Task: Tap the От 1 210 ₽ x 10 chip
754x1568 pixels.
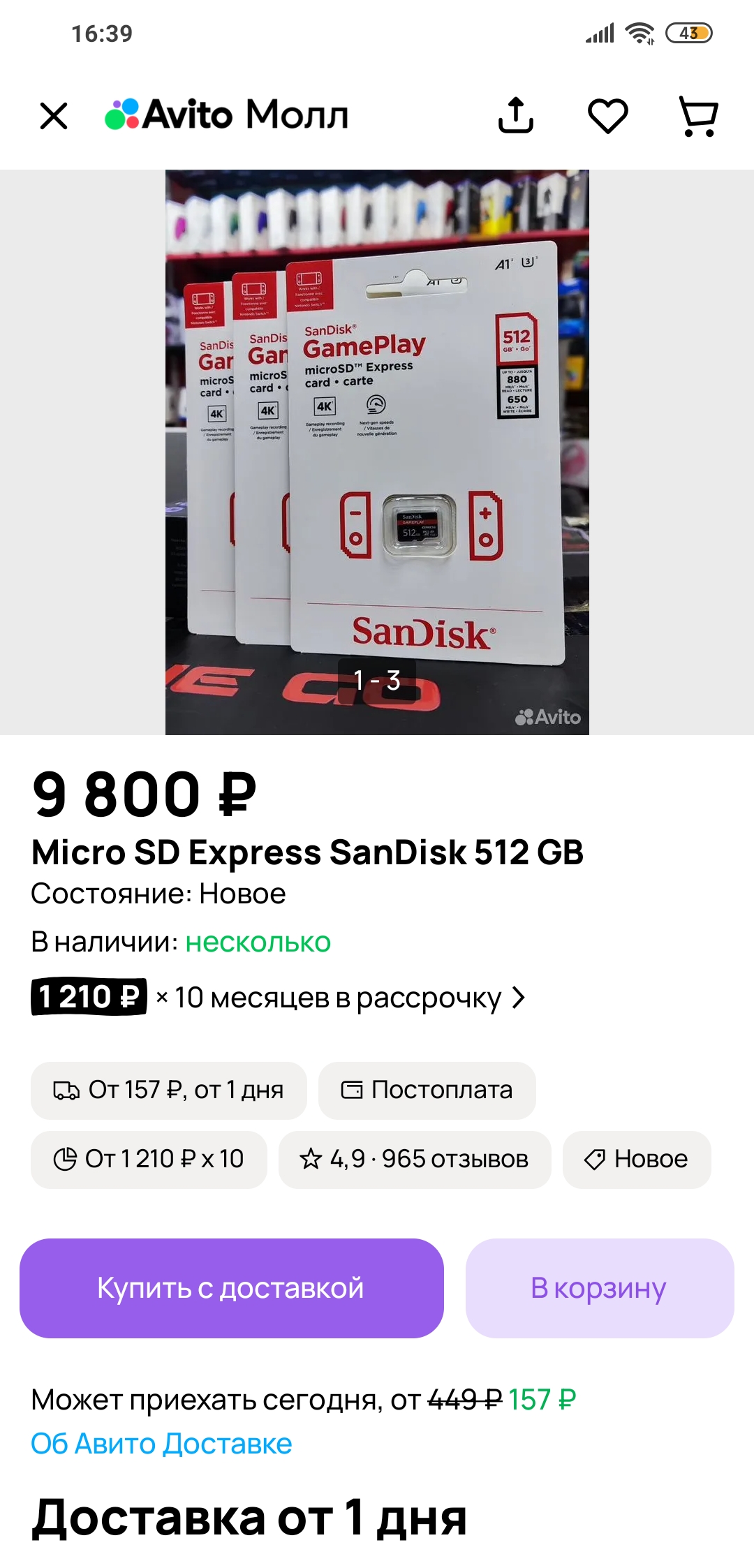Action: point(149,1160)
